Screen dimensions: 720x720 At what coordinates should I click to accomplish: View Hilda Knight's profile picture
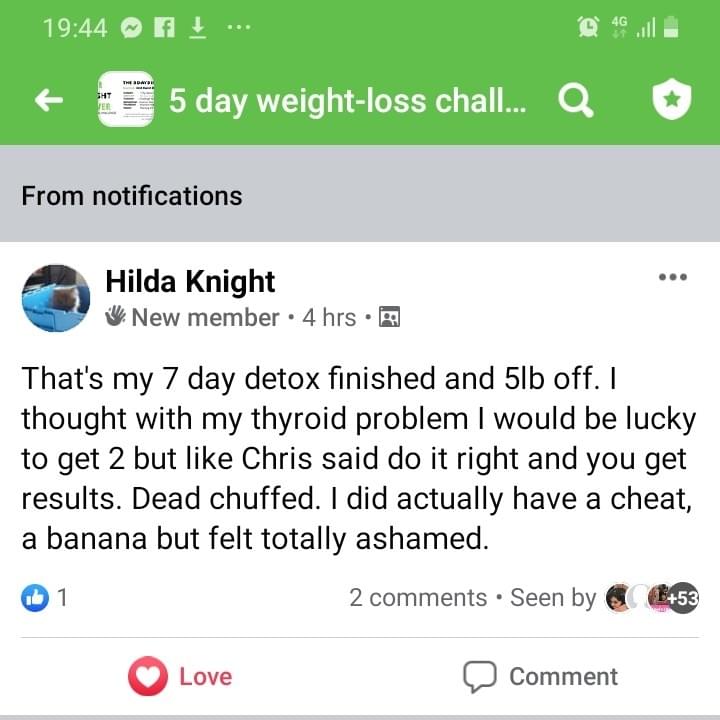(x=56, y=298)
